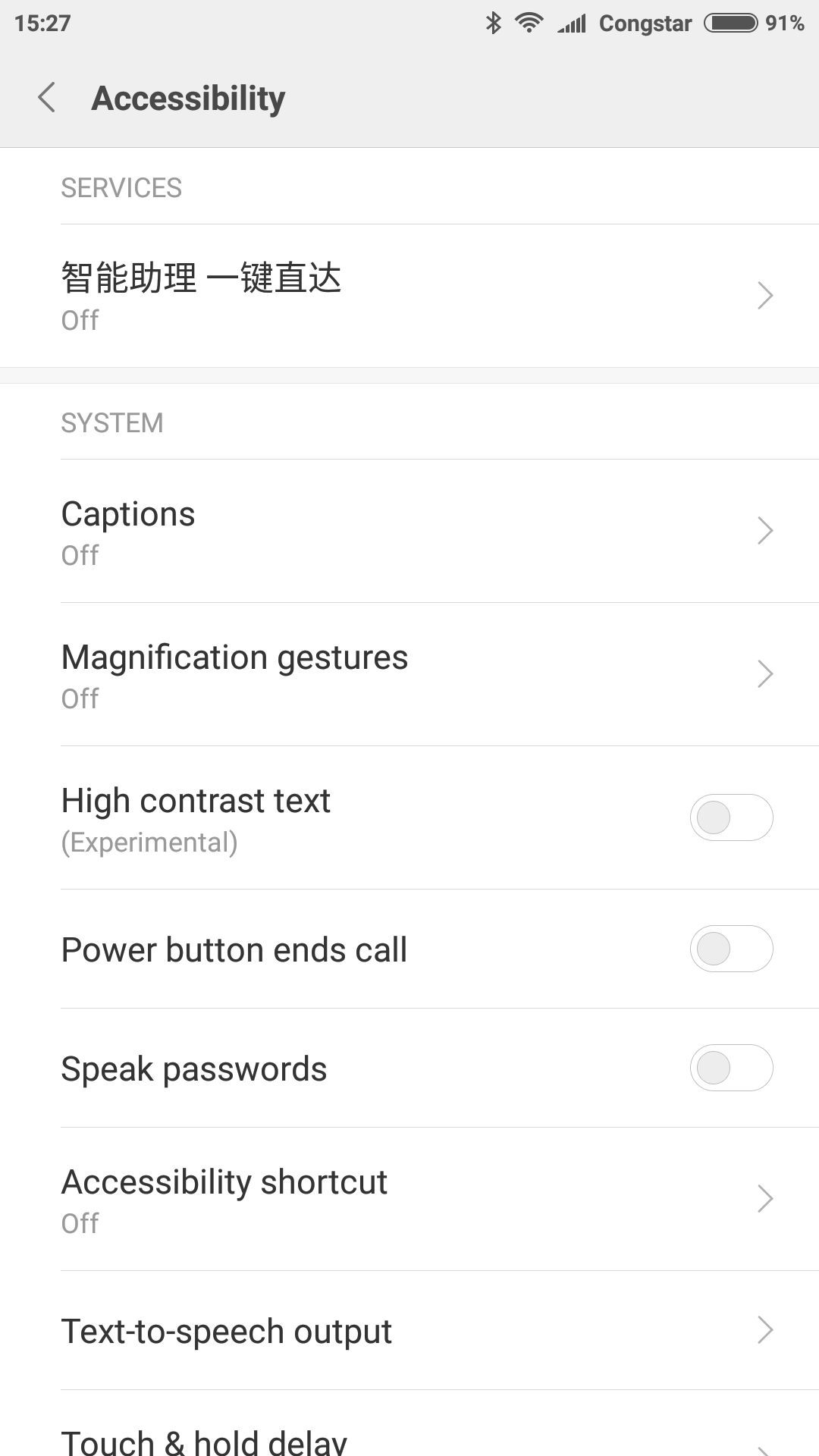The width and height of the screenshot is (819, 1456).
Task: Open the 智能助理 一键直达 service
Action: click(409, 296)
